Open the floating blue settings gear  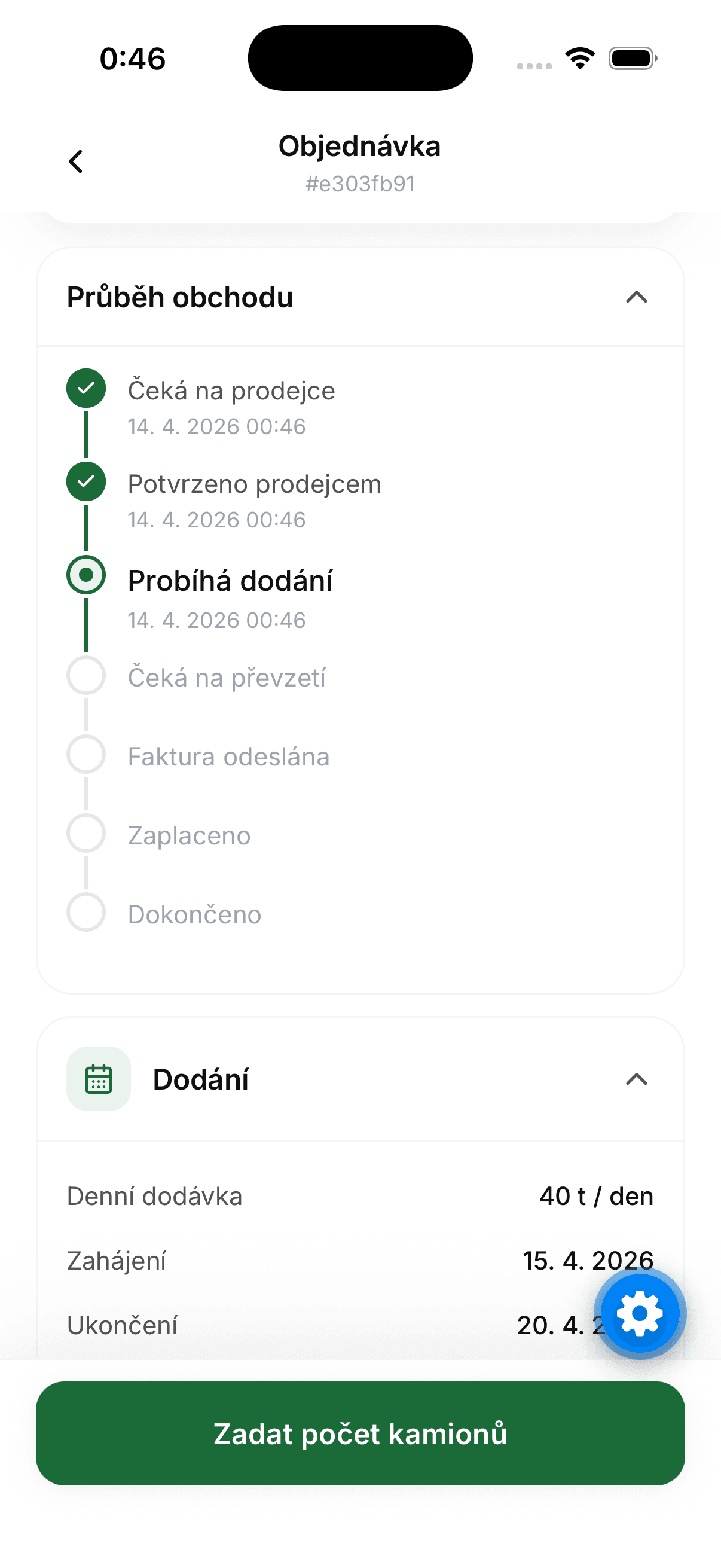click(x=640, y=1313)
